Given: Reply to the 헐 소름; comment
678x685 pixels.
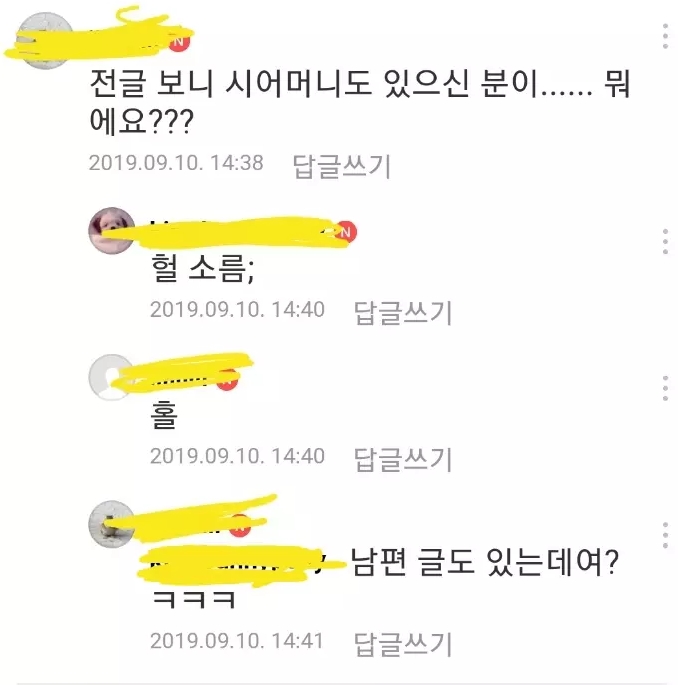Looking at the screenshot, I should click(x=402, y=312).
